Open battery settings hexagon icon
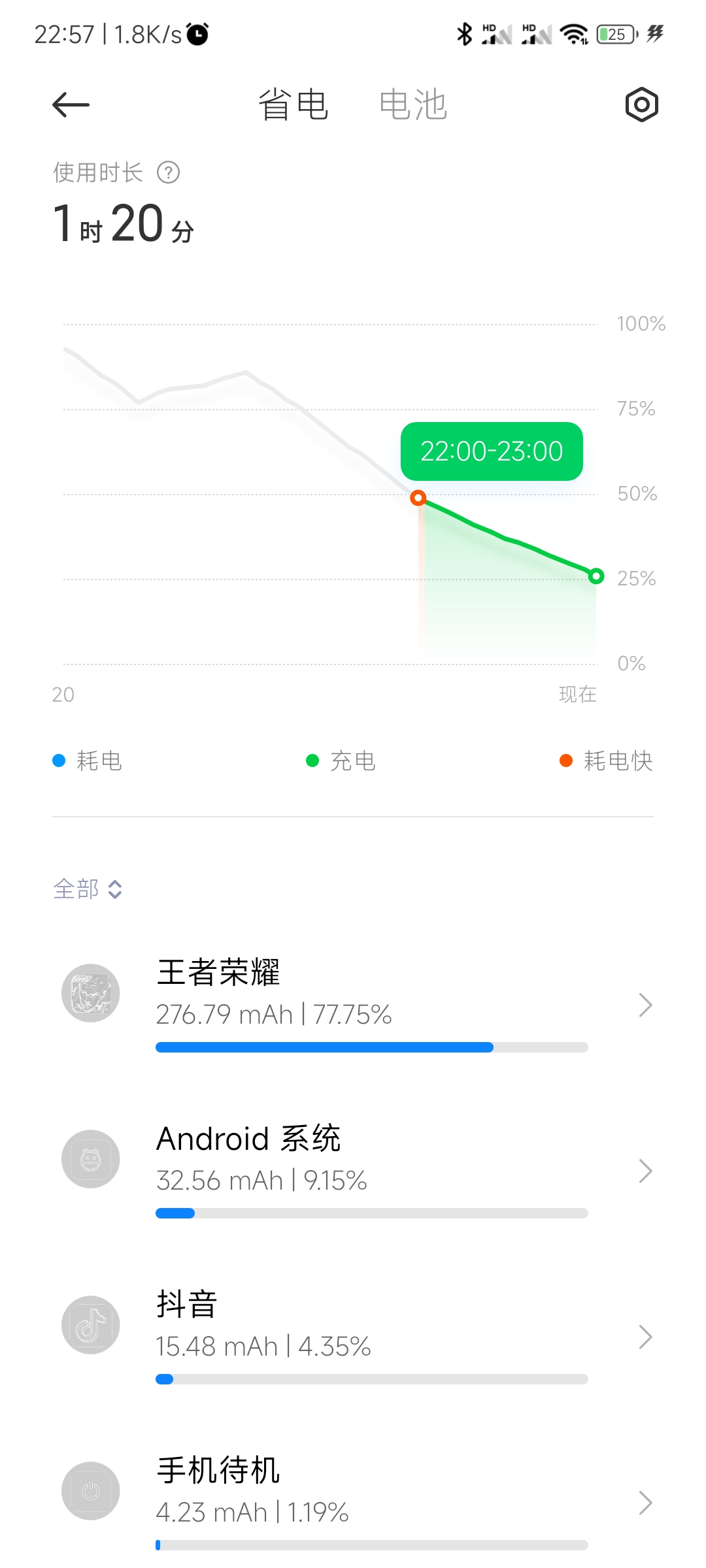 point(641,105)
